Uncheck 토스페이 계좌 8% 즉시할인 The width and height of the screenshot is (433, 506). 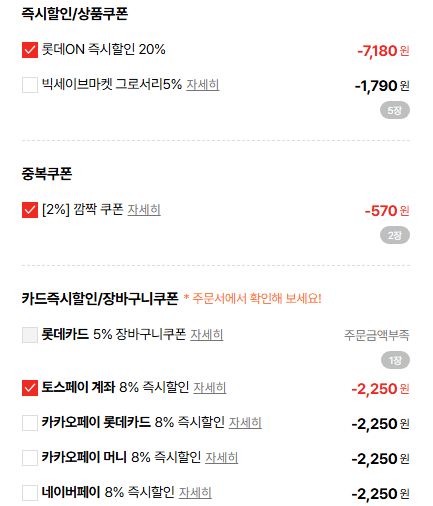coord(30,388)
